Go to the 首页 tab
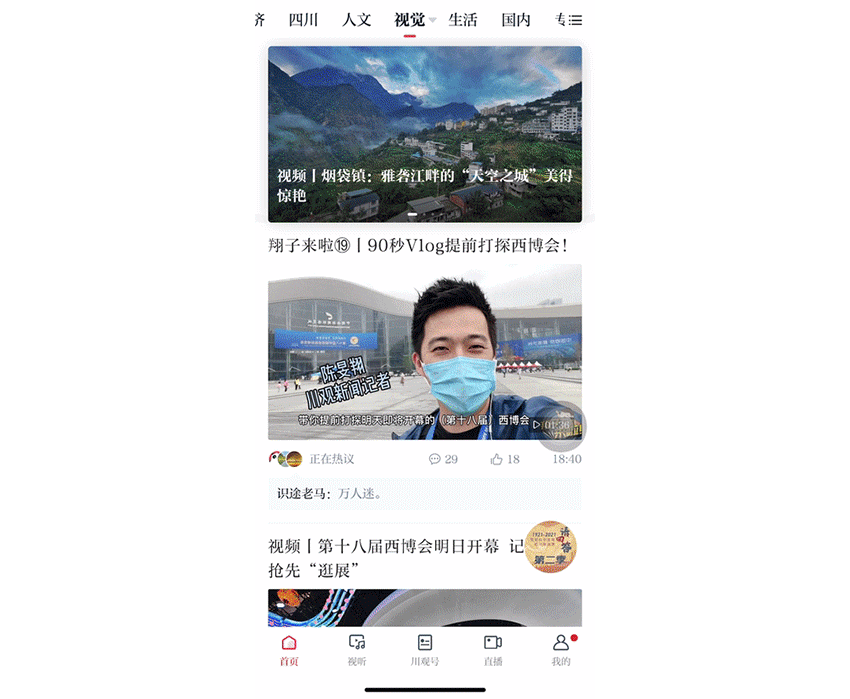This screenshot has height=699, width=850. pyautogui.click(x=289, y=650)
